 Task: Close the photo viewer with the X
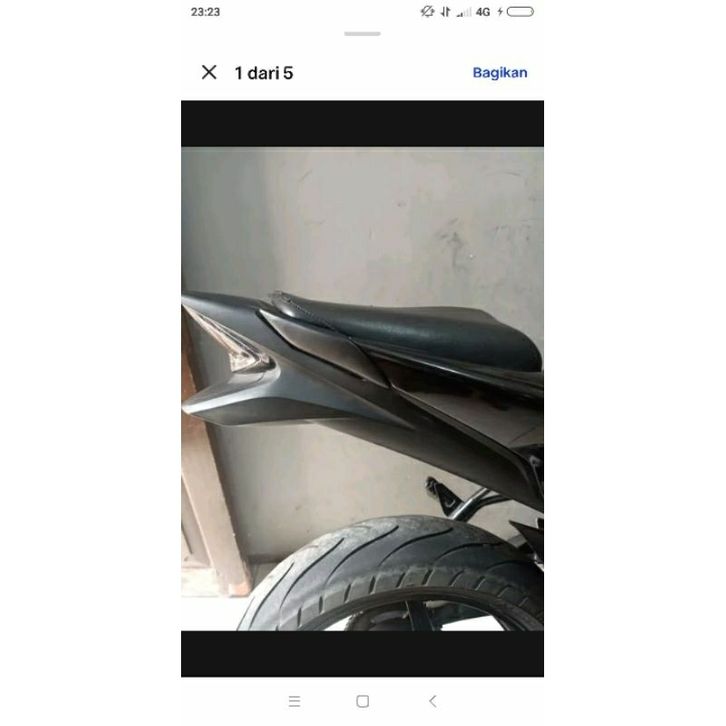pos(209,72)
